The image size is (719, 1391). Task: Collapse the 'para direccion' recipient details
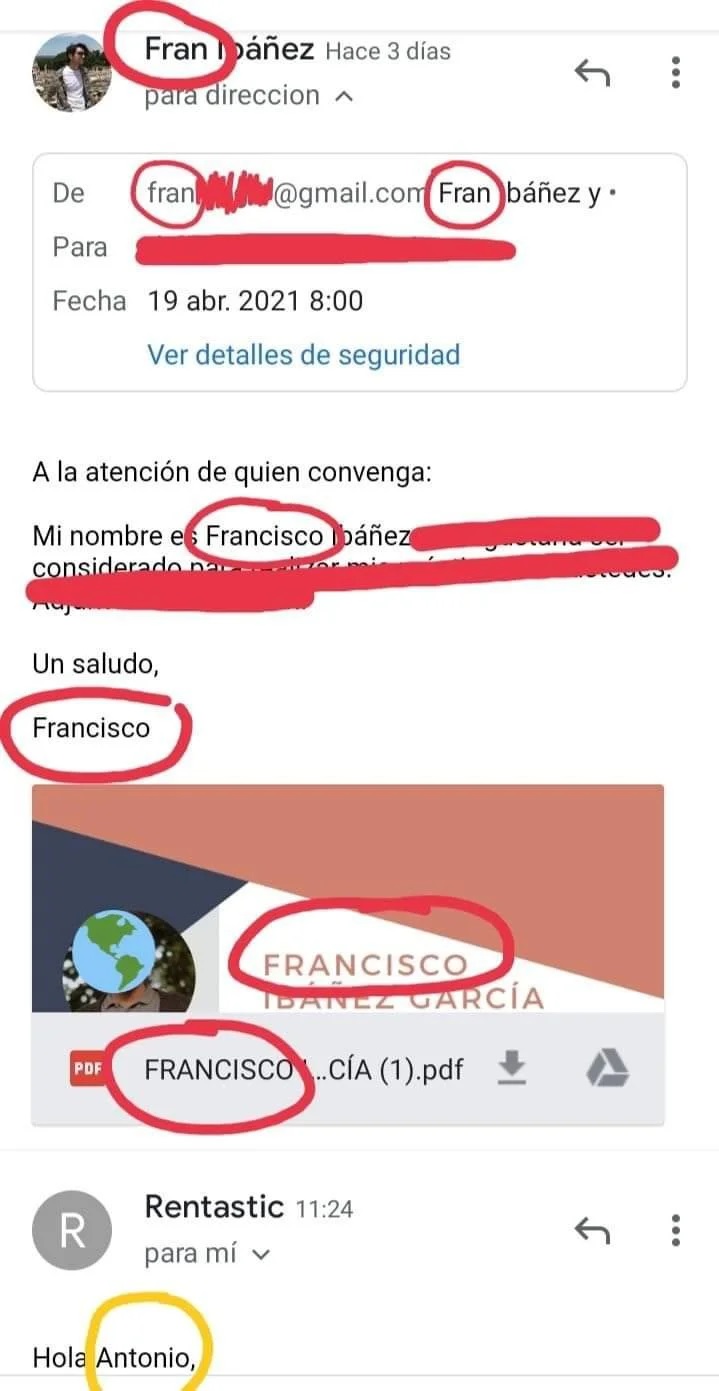[343, 97]
